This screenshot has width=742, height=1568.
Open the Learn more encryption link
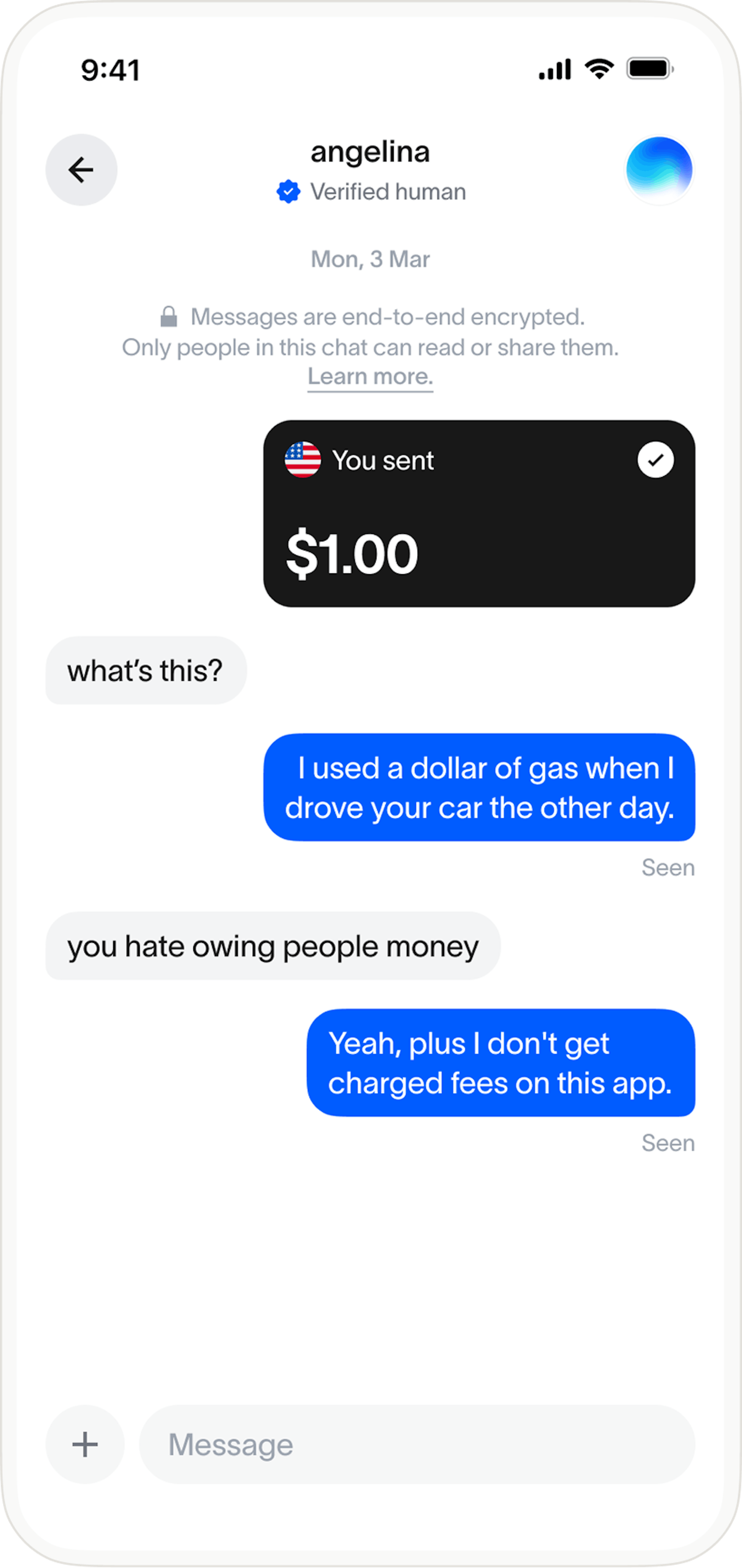pyautogui.click(x=370, y=377)
